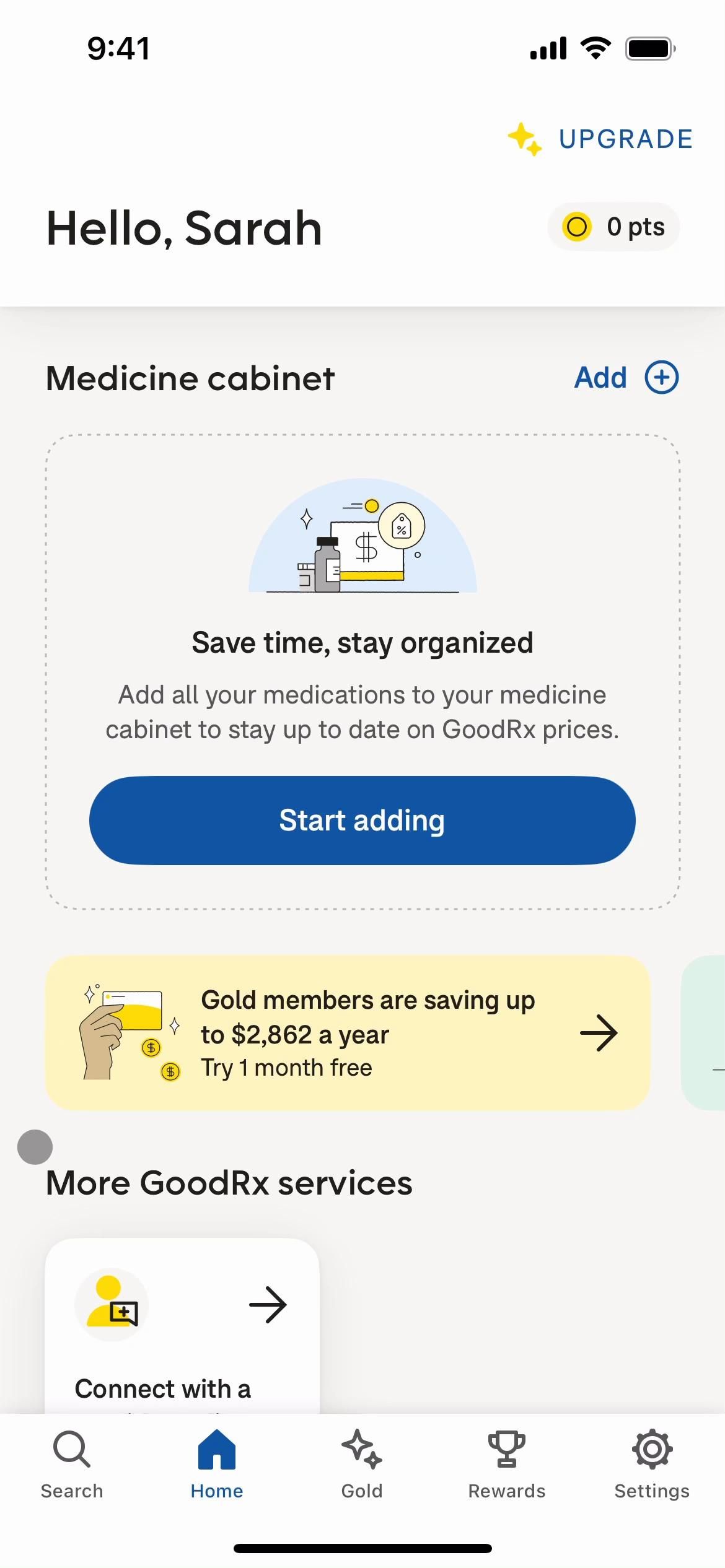Viewport: 725px width, 1568px height.
Task: Open the Connect with a provider card
Action: pos(182,1325)
